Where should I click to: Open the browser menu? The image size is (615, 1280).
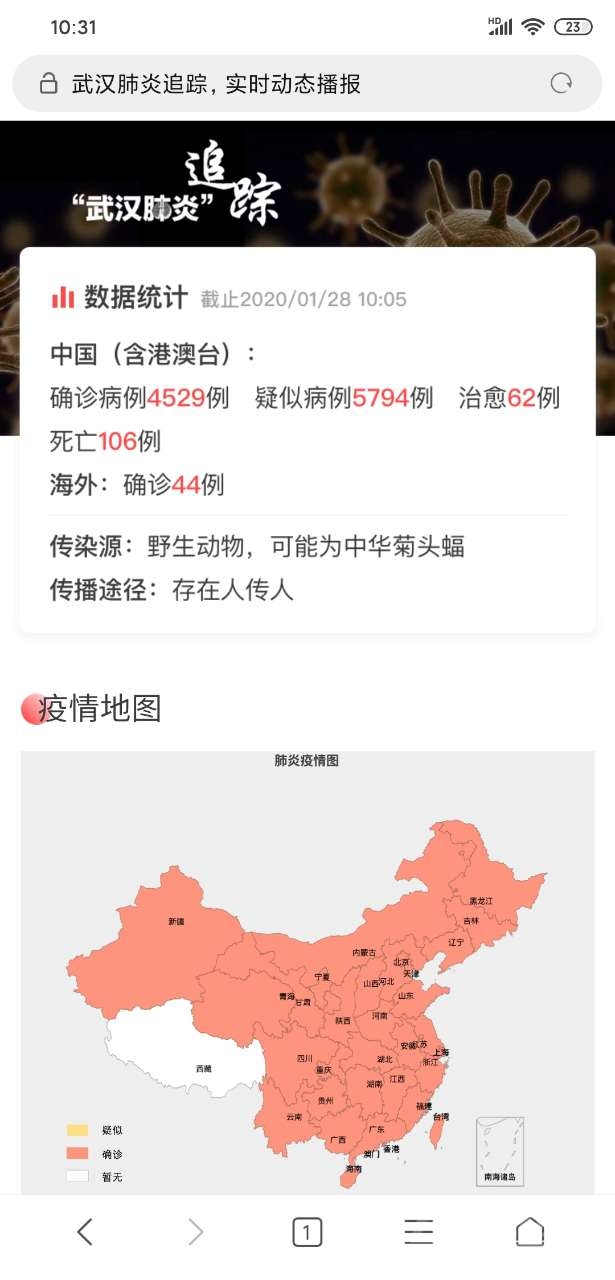pyautogui.click(x=418, y=1232)
